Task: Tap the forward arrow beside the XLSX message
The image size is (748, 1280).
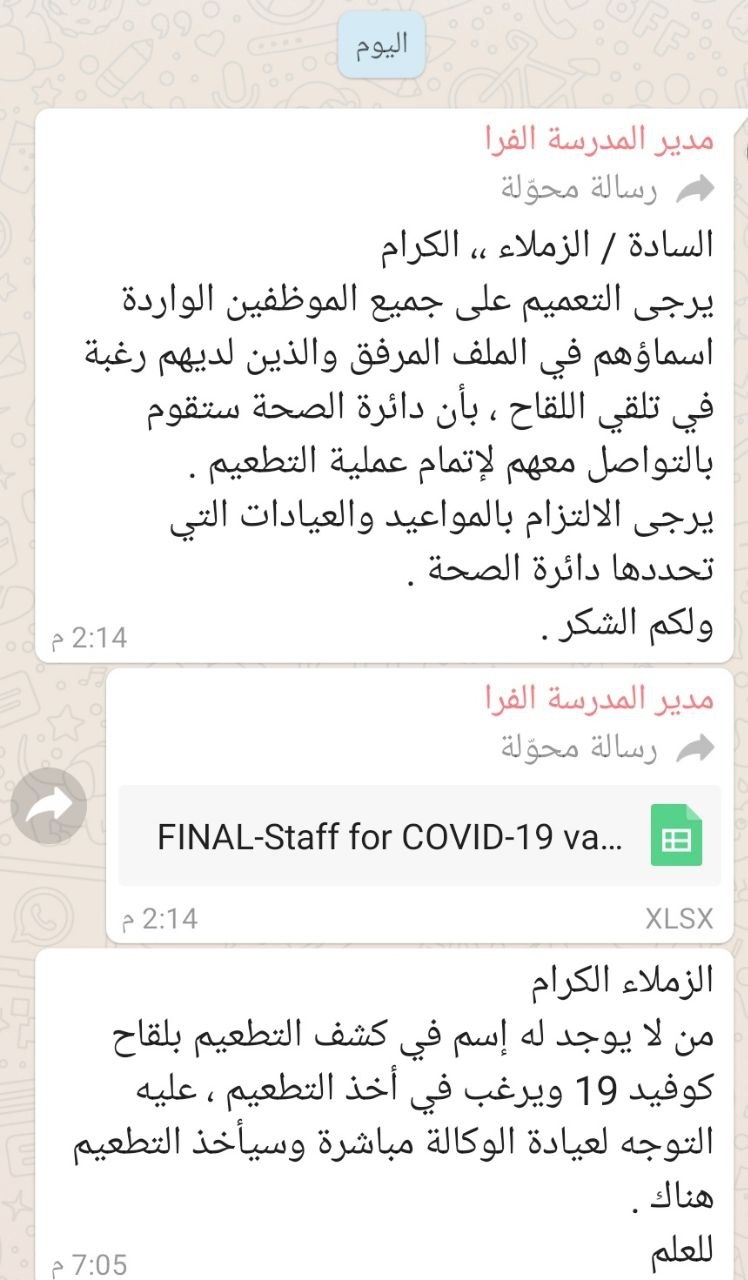Action: (x=49, y=804)
